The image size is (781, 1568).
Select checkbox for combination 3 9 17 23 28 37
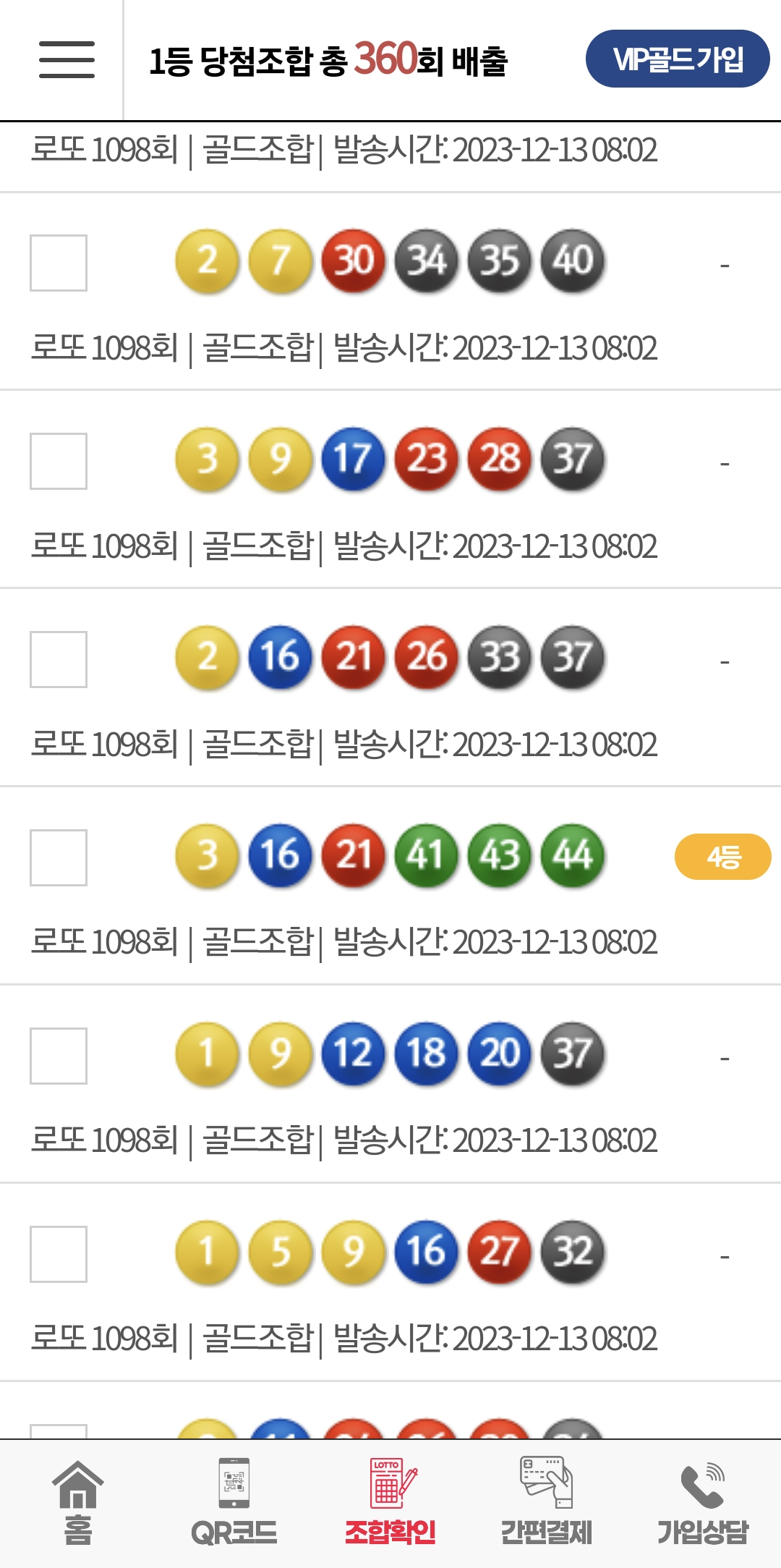[59, 461]
